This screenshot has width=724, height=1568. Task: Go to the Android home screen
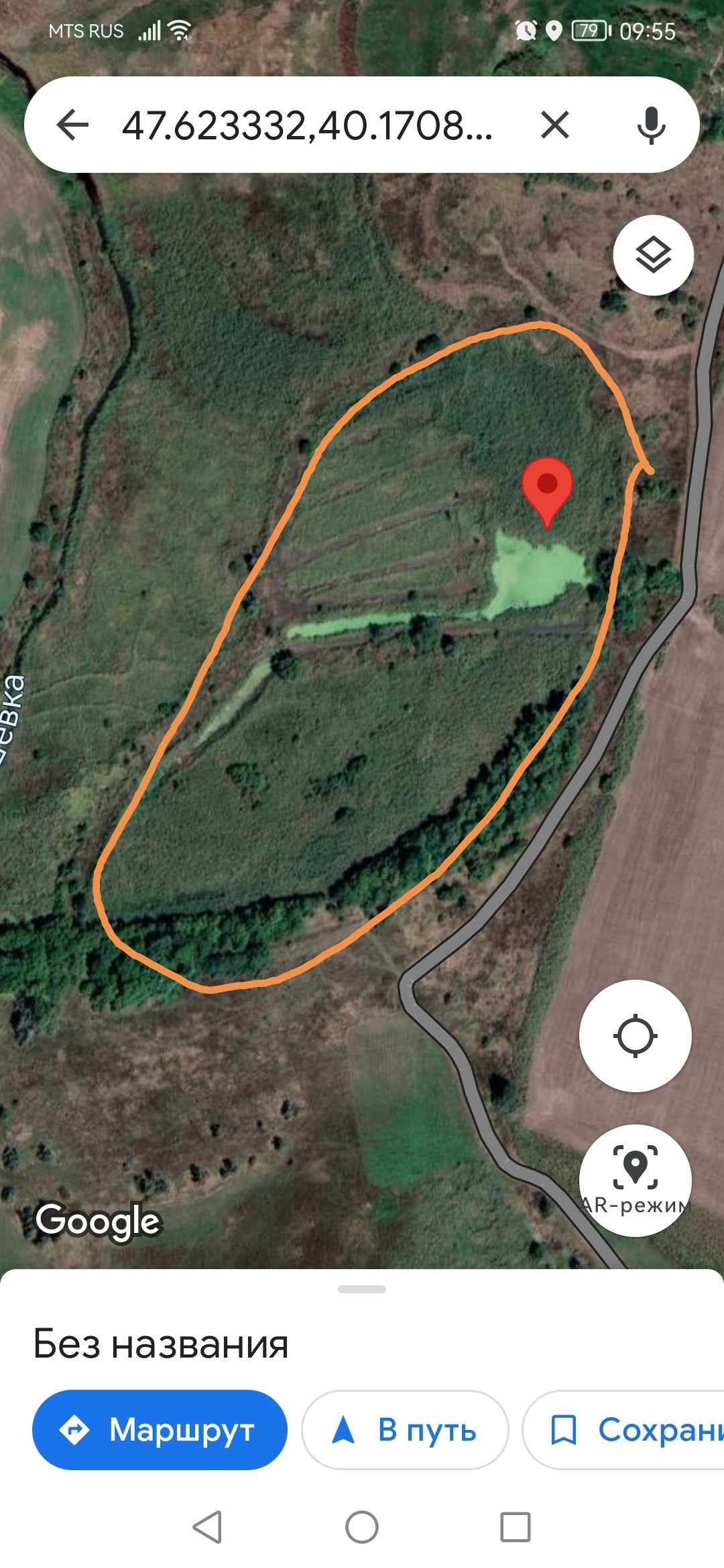(362, 1528)
